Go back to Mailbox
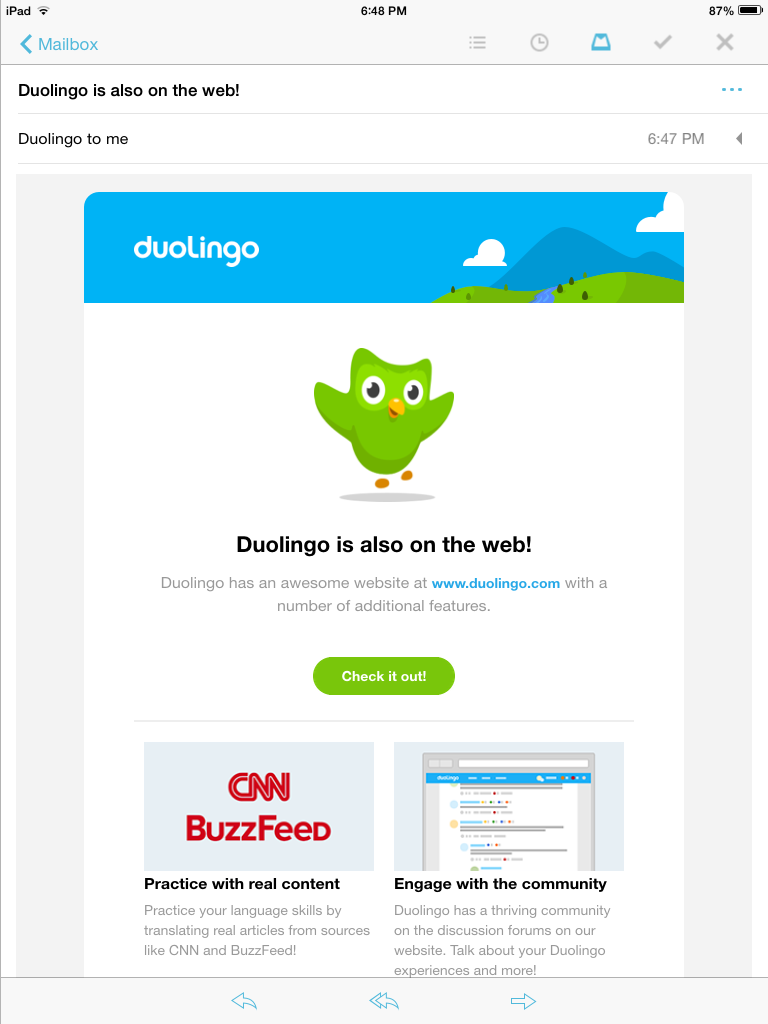This screenshot has height=1024, width=768. point(59,44)
